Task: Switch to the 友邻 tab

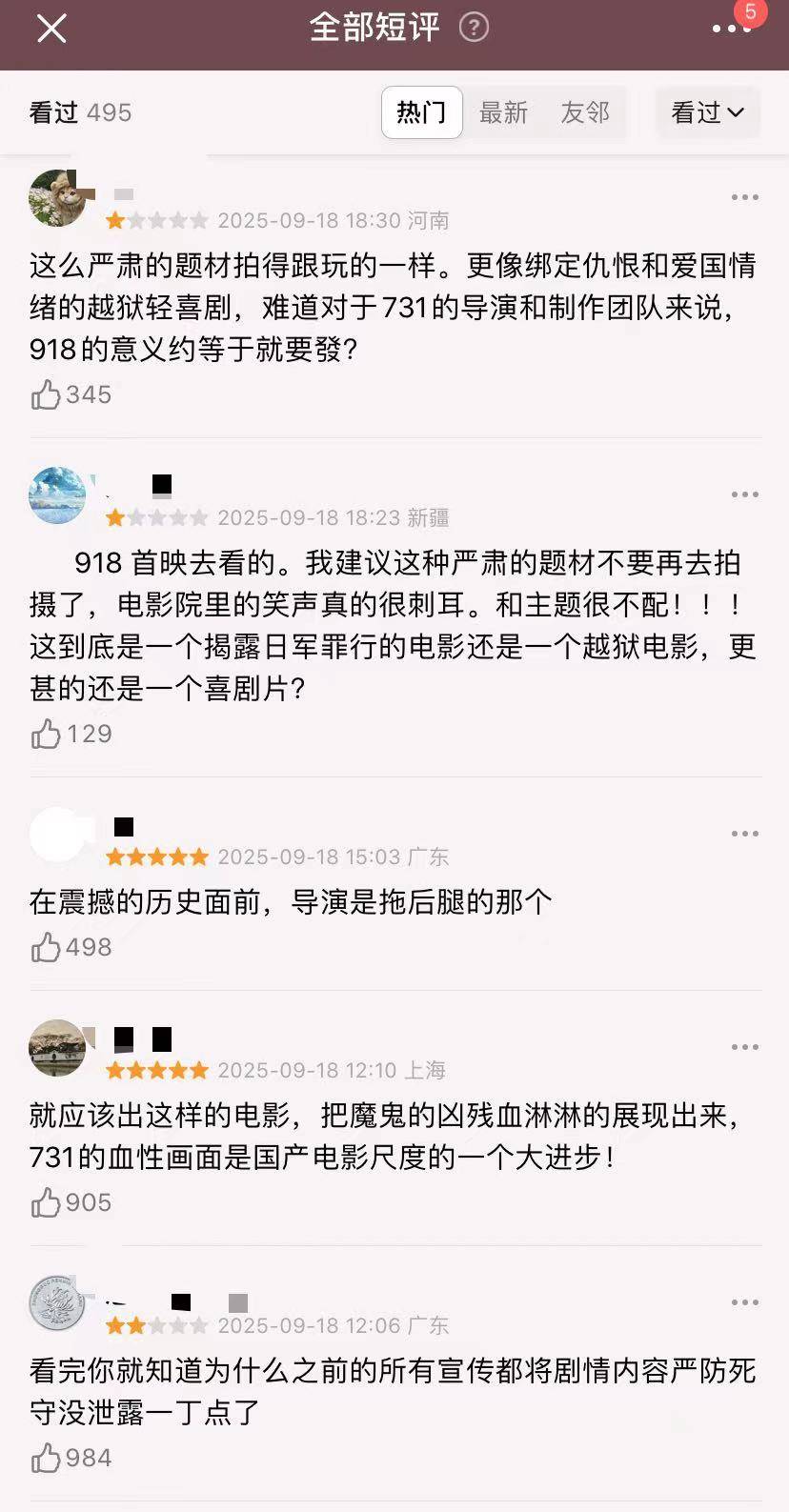Action: point(584,112)
